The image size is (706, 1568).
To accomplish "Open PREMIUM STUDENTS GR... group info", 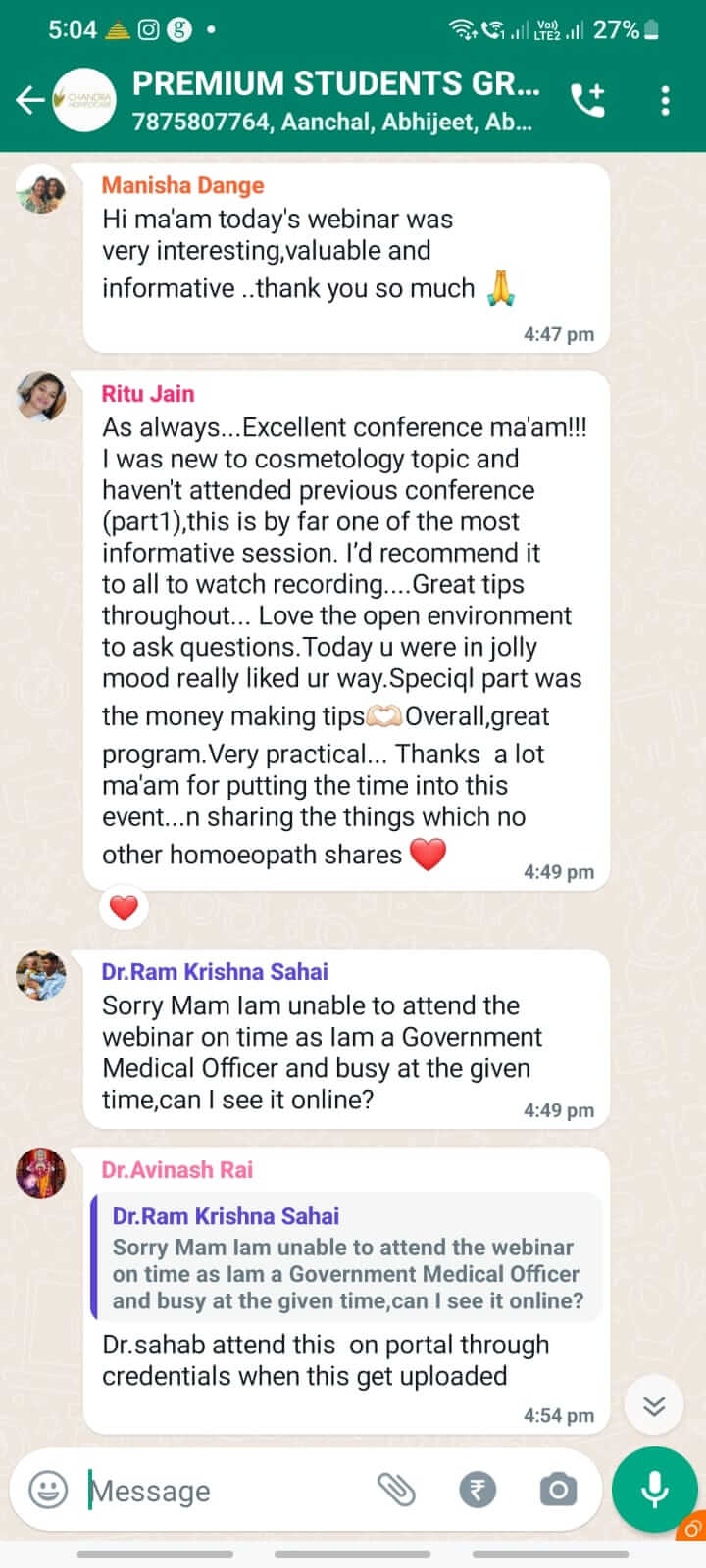I will point(333,100).
